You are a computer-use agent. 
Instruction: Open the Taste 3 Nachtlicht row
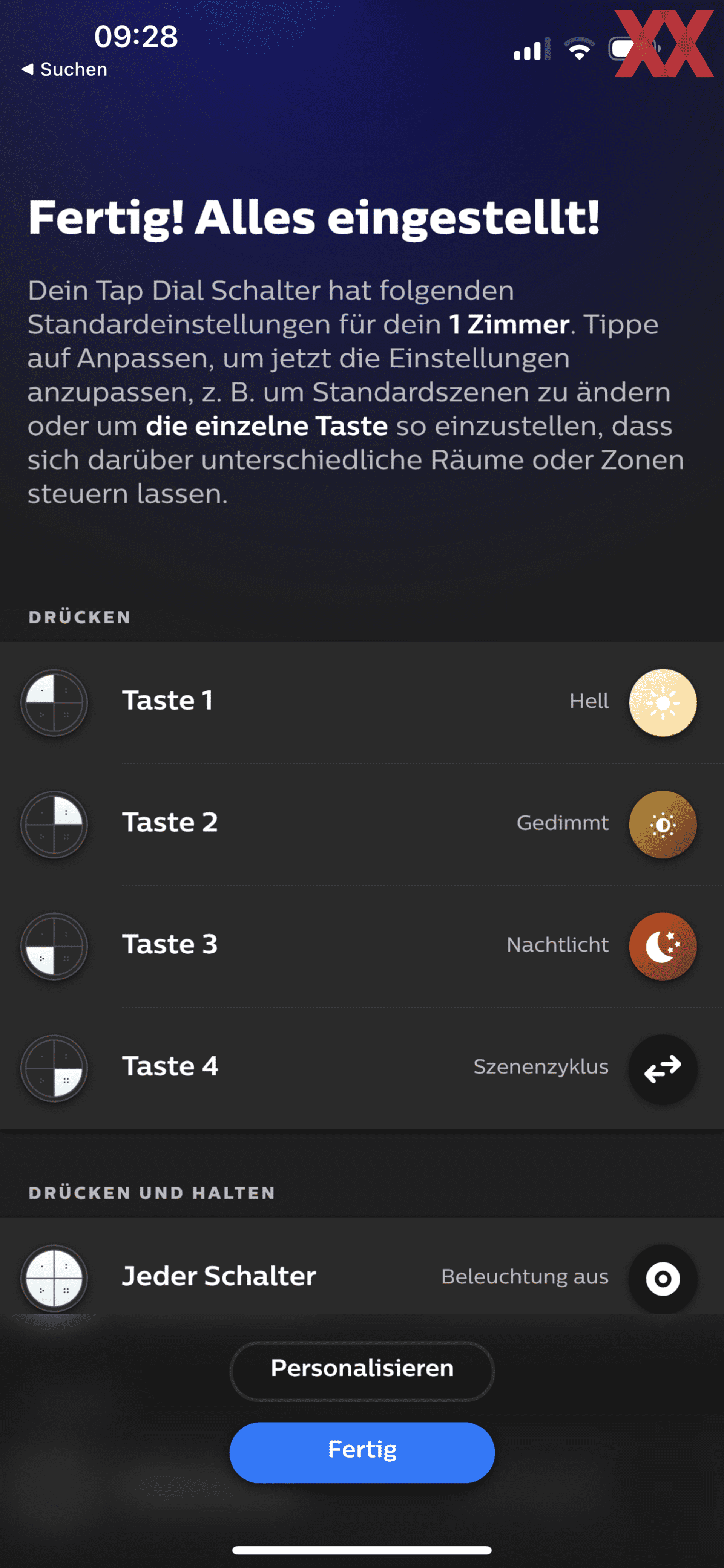(362, 946)
